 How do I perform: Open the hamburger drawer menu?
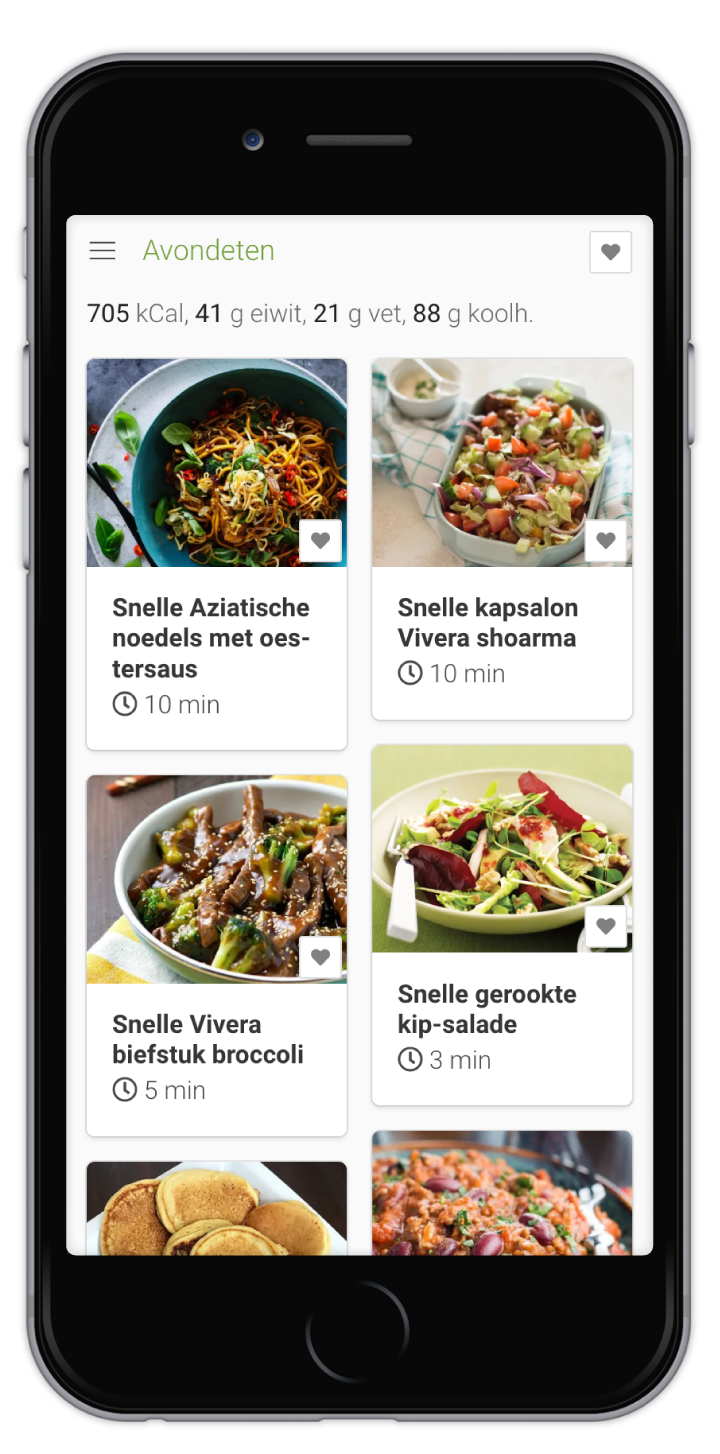click(103, 251)
